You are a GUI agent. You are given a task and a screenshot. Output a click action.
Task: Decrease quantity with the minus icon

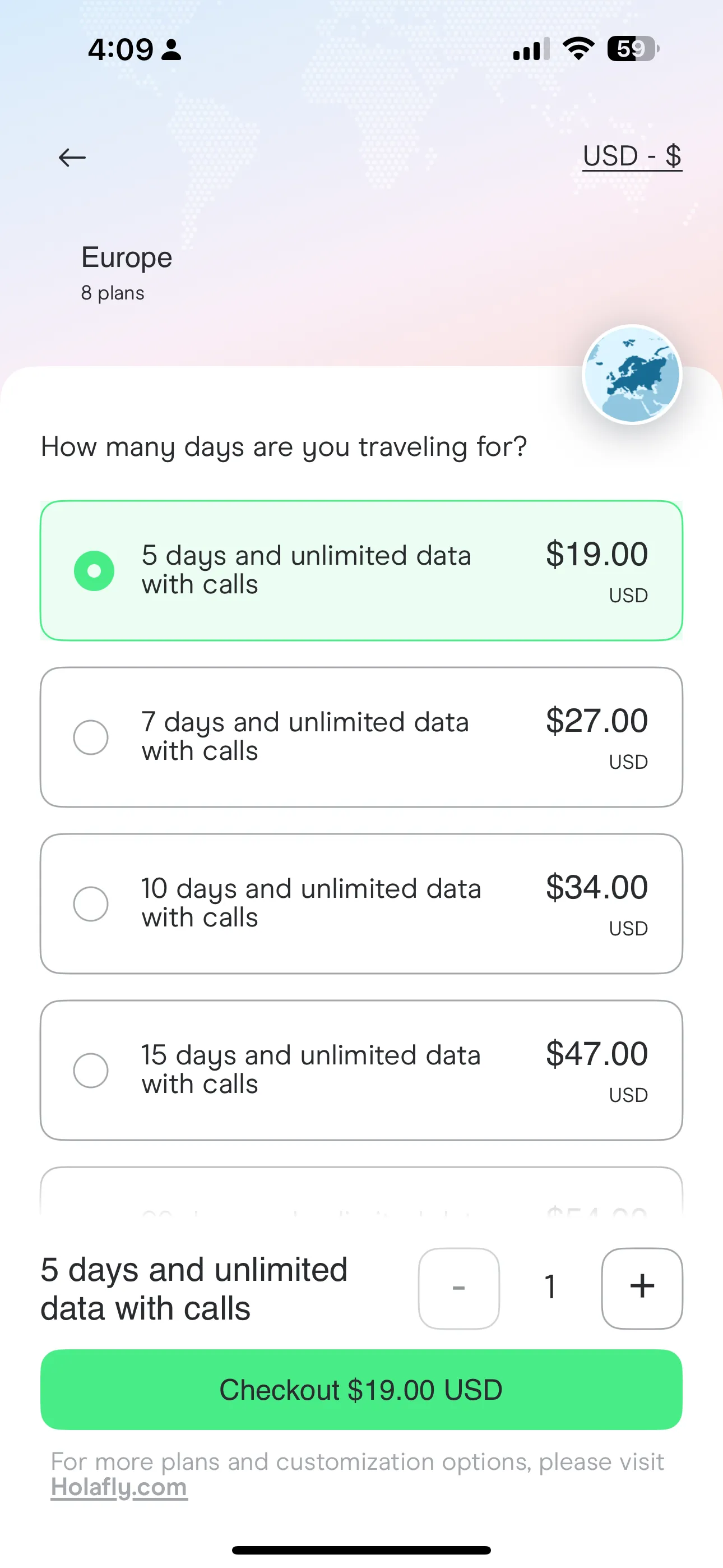click(x=458, y=1287)
